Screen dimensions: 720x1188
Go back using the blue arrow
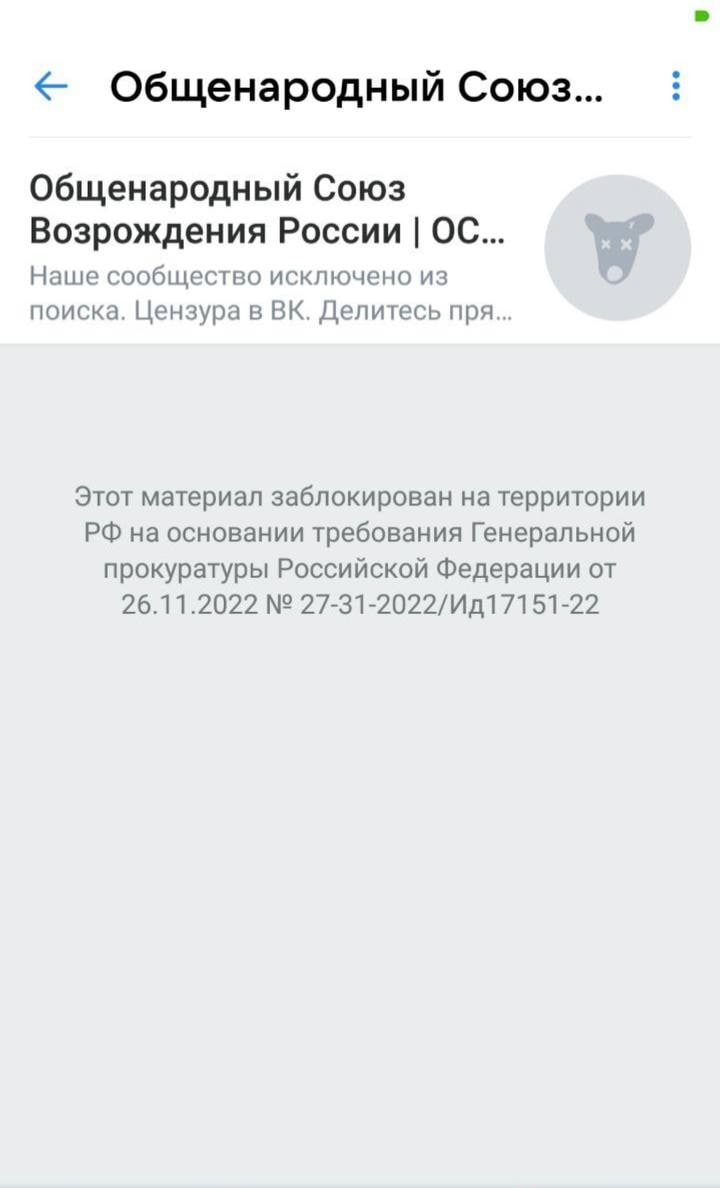point(50,87)
